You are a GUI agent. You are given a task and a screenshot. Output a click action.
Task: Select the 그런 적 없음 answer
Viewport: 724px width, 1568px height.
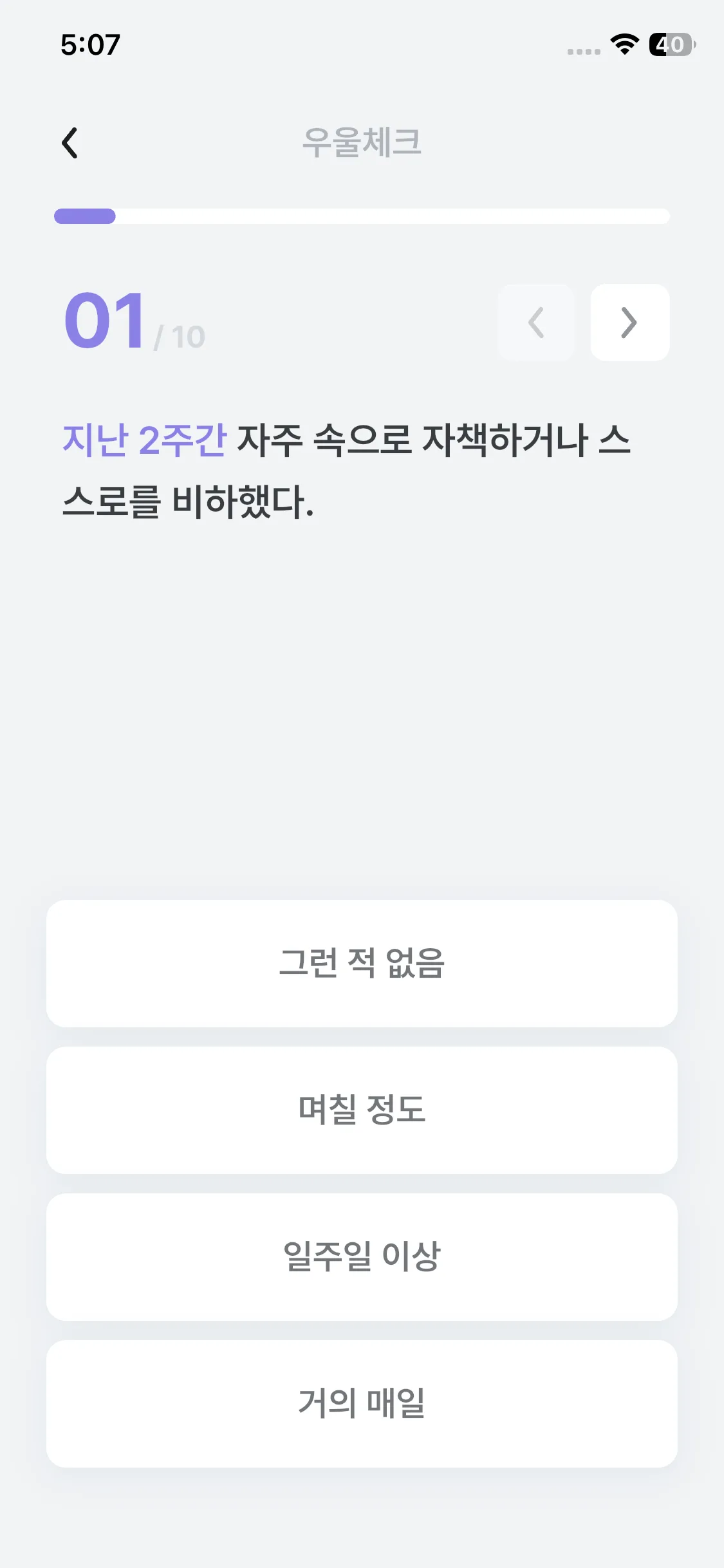pyautogui.click(x=362, y=964)
